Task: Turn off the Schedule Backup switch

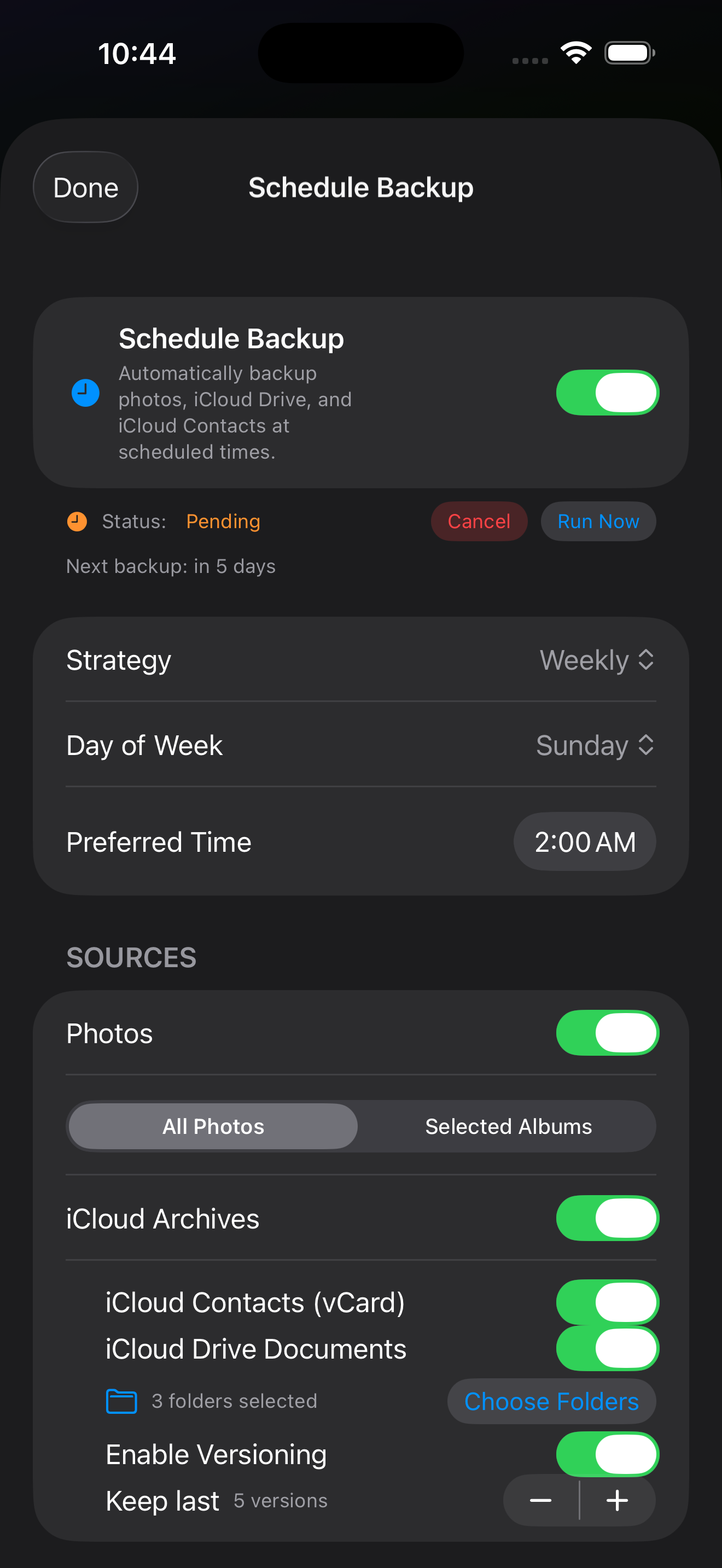Action: pos(607,393)
